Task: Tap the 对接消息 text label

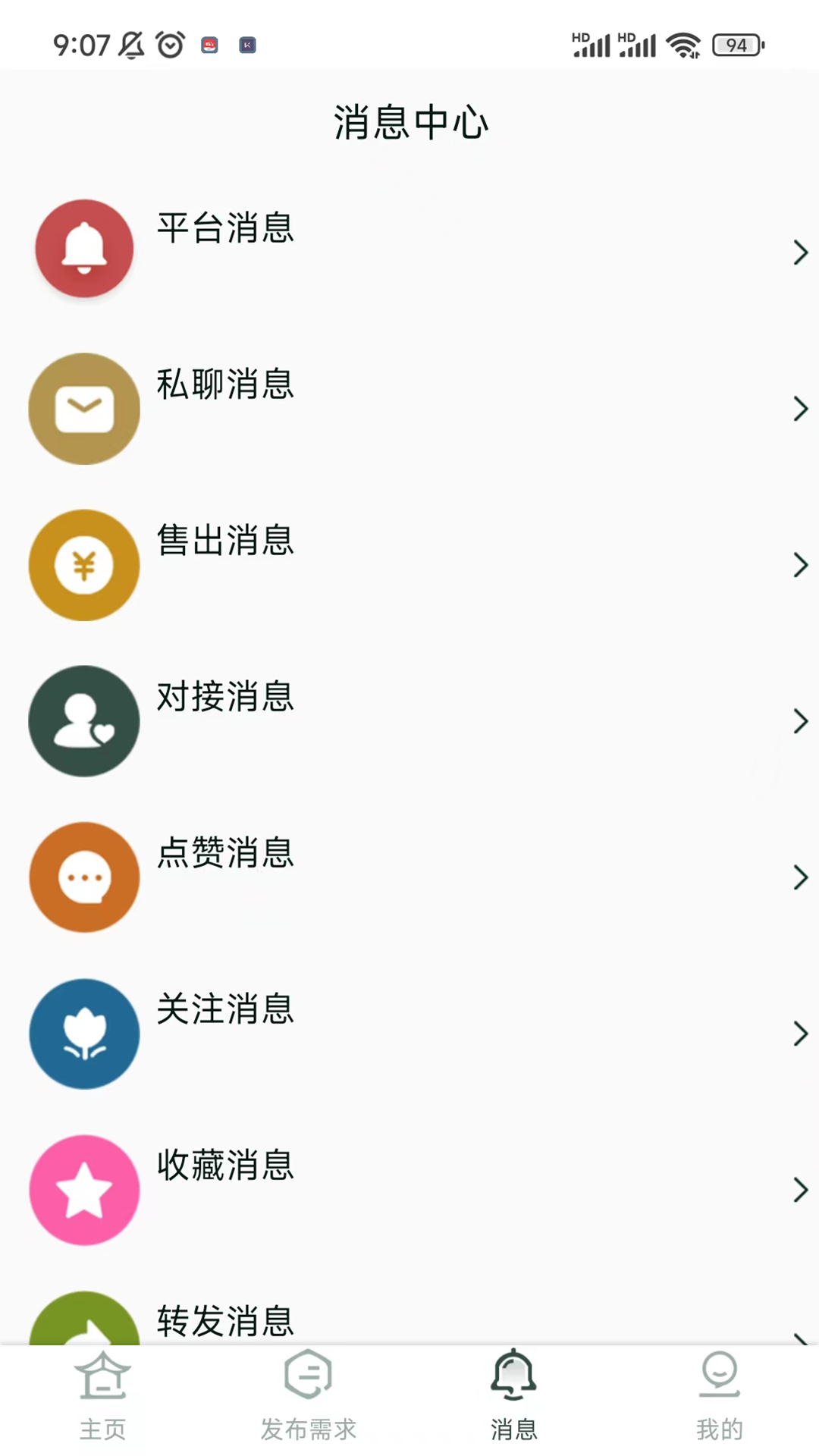Action: coord(225,699)
